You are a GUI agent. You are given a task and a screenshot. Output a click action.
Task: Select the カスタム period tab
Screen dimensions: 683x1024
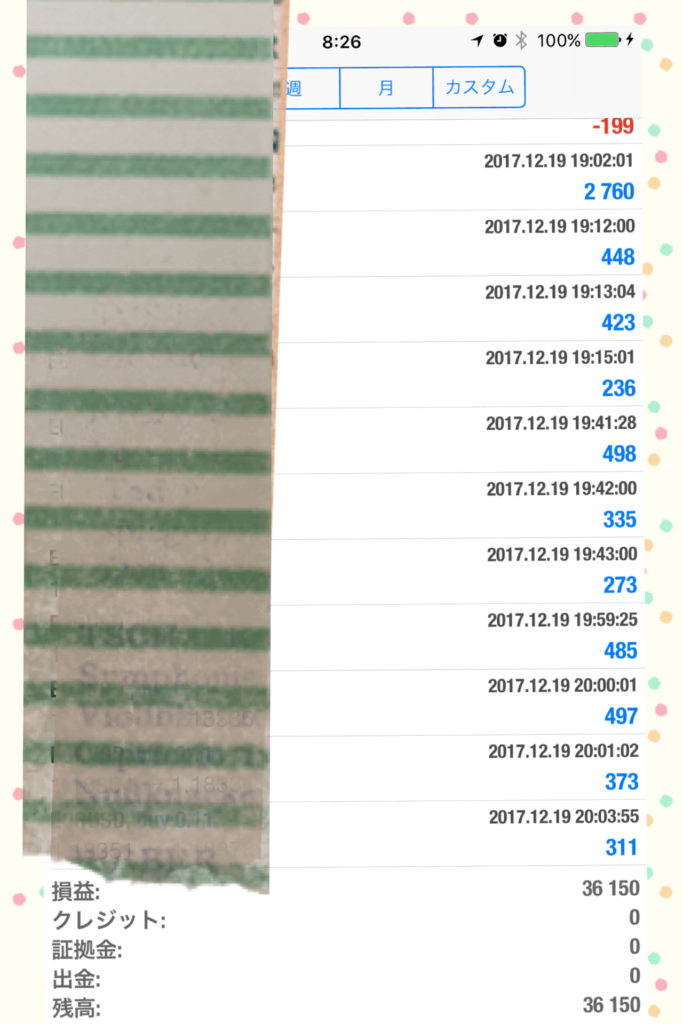(478, 88)
